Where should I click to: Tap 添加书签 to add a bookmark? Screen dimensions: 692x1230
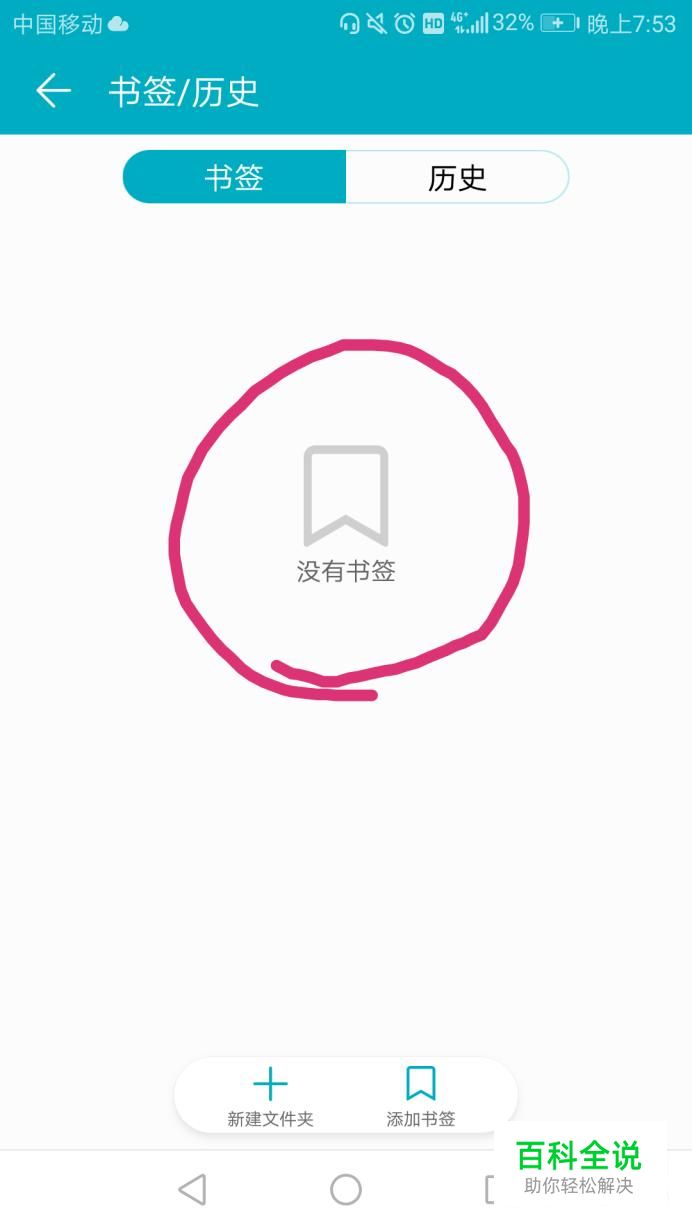[x=421, y=1096]
